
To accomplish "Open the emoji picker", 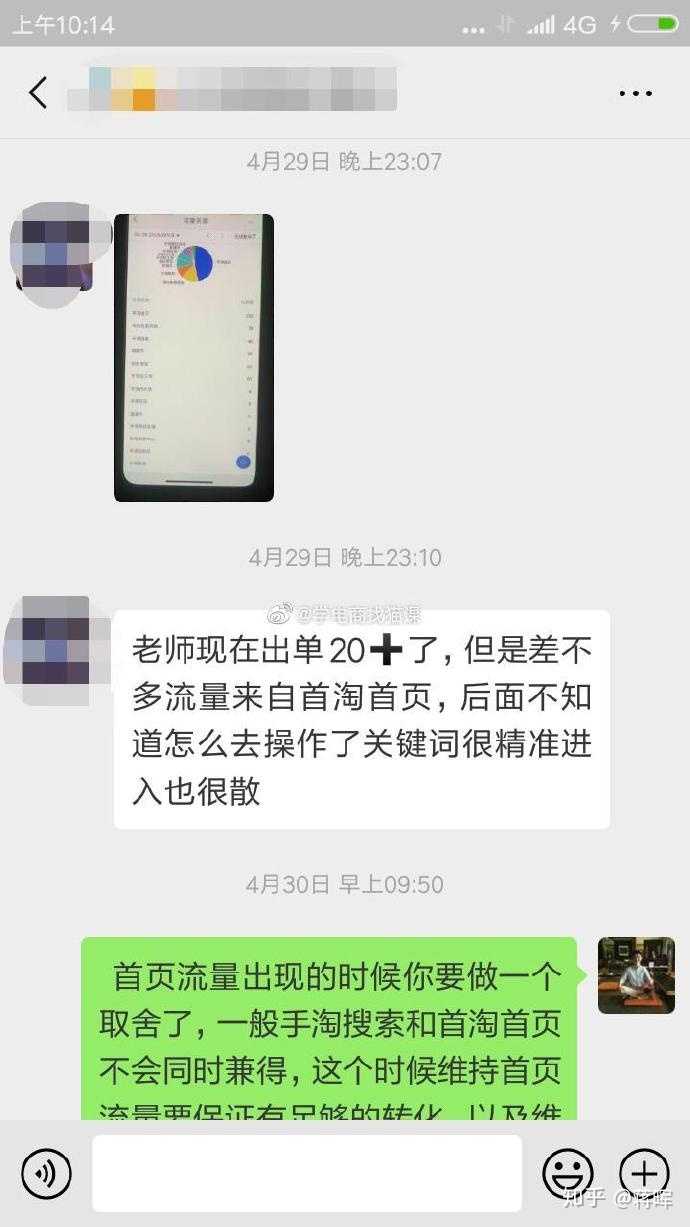I will [567, 1172].
